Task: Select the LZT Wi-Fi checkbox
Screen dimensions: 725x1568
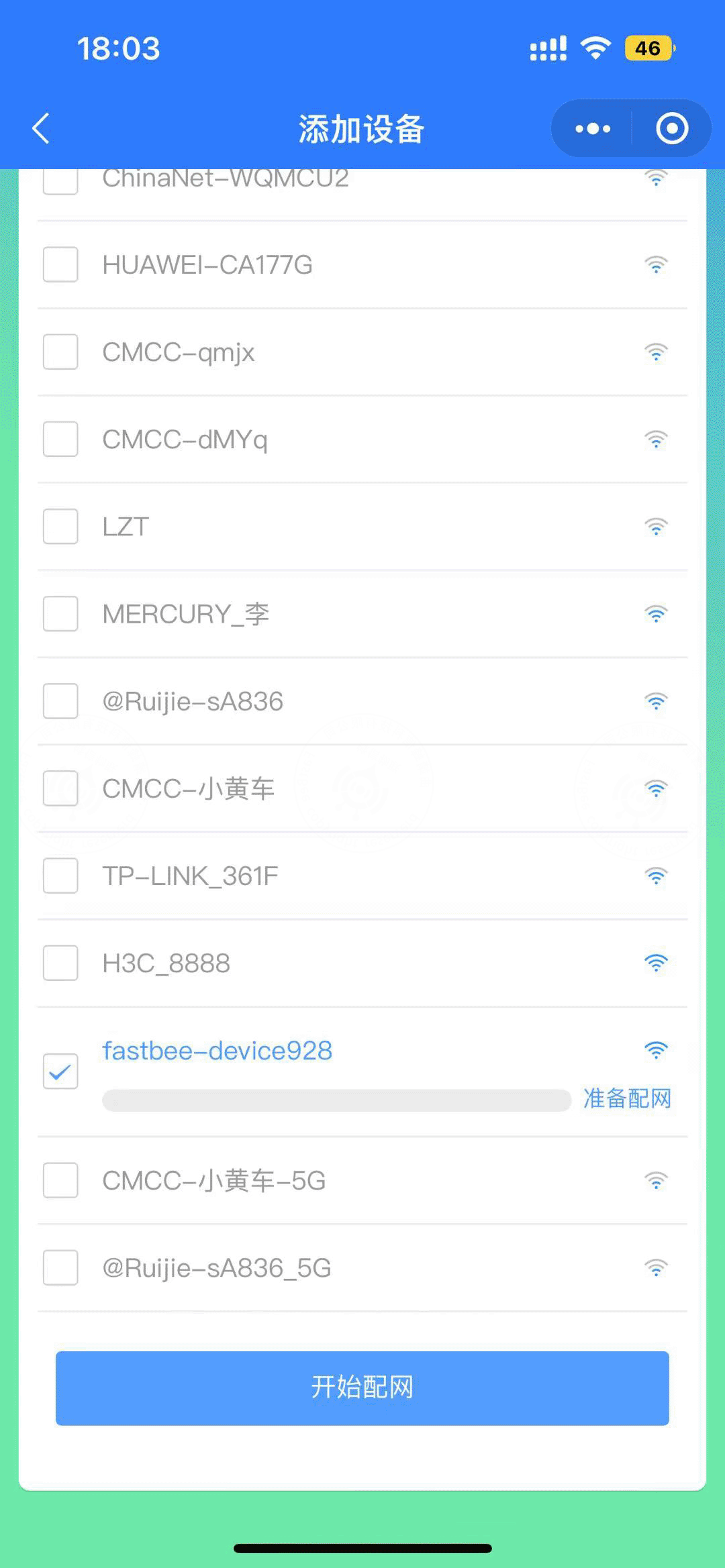Action: (x=60, y=526)
